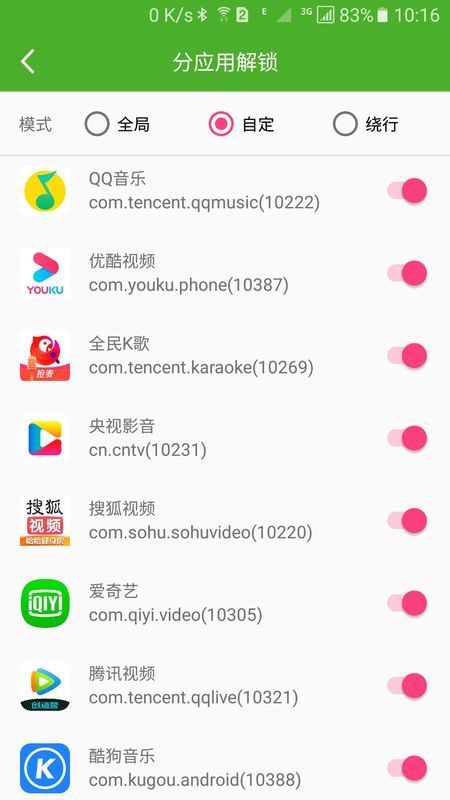This screenshot has height=800, width=450.
Task: Switch off 央视影音 unlocking
Action: point(407,438)
